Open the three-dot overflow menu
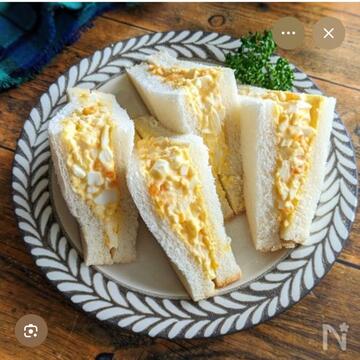 (288, 33)
